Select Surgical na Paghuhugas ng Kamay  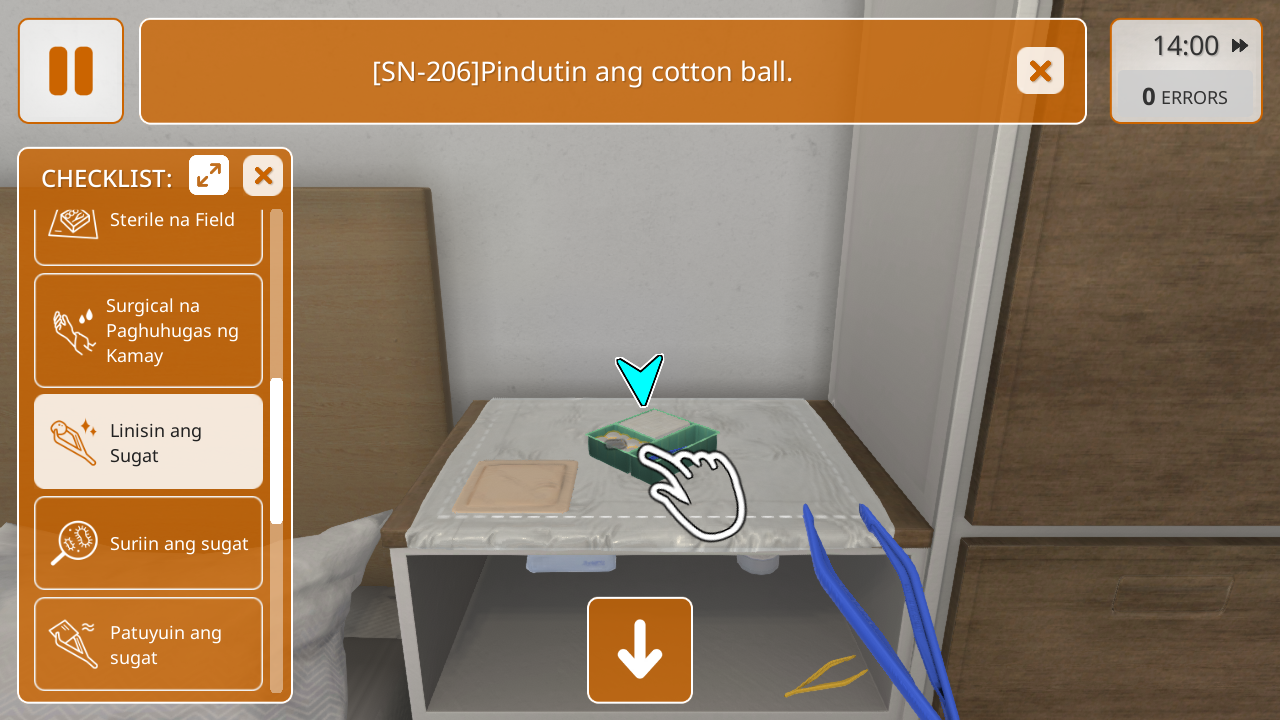click(148, 330)
